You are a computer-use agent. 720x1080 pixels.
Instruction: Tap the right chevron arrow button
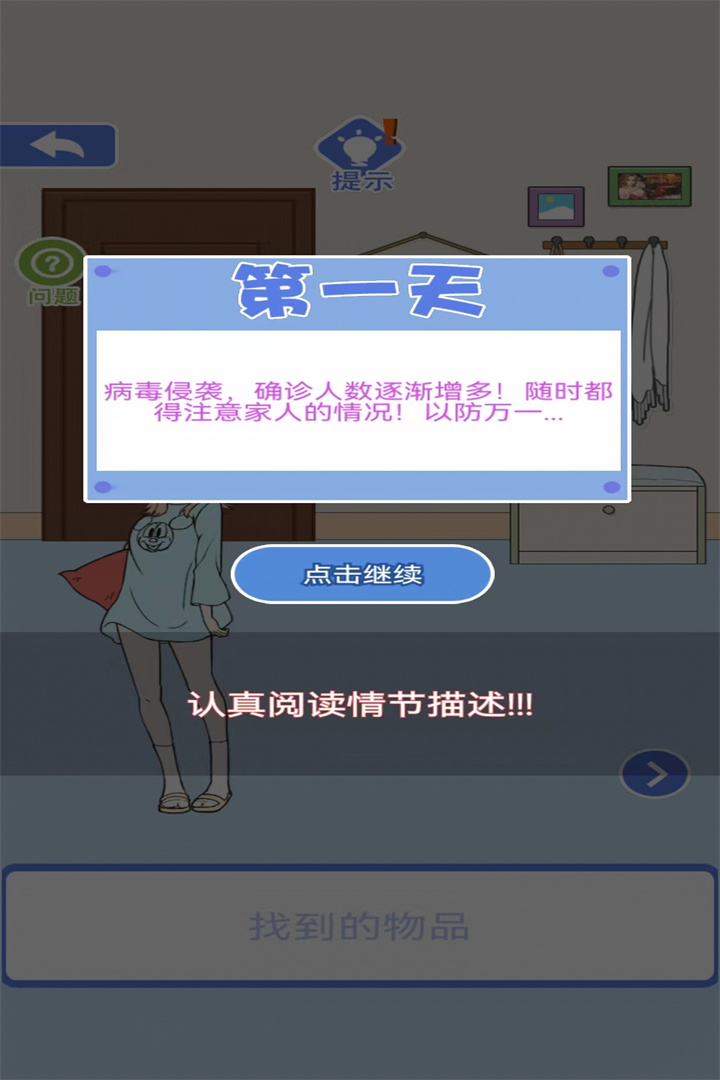(655, 774)
